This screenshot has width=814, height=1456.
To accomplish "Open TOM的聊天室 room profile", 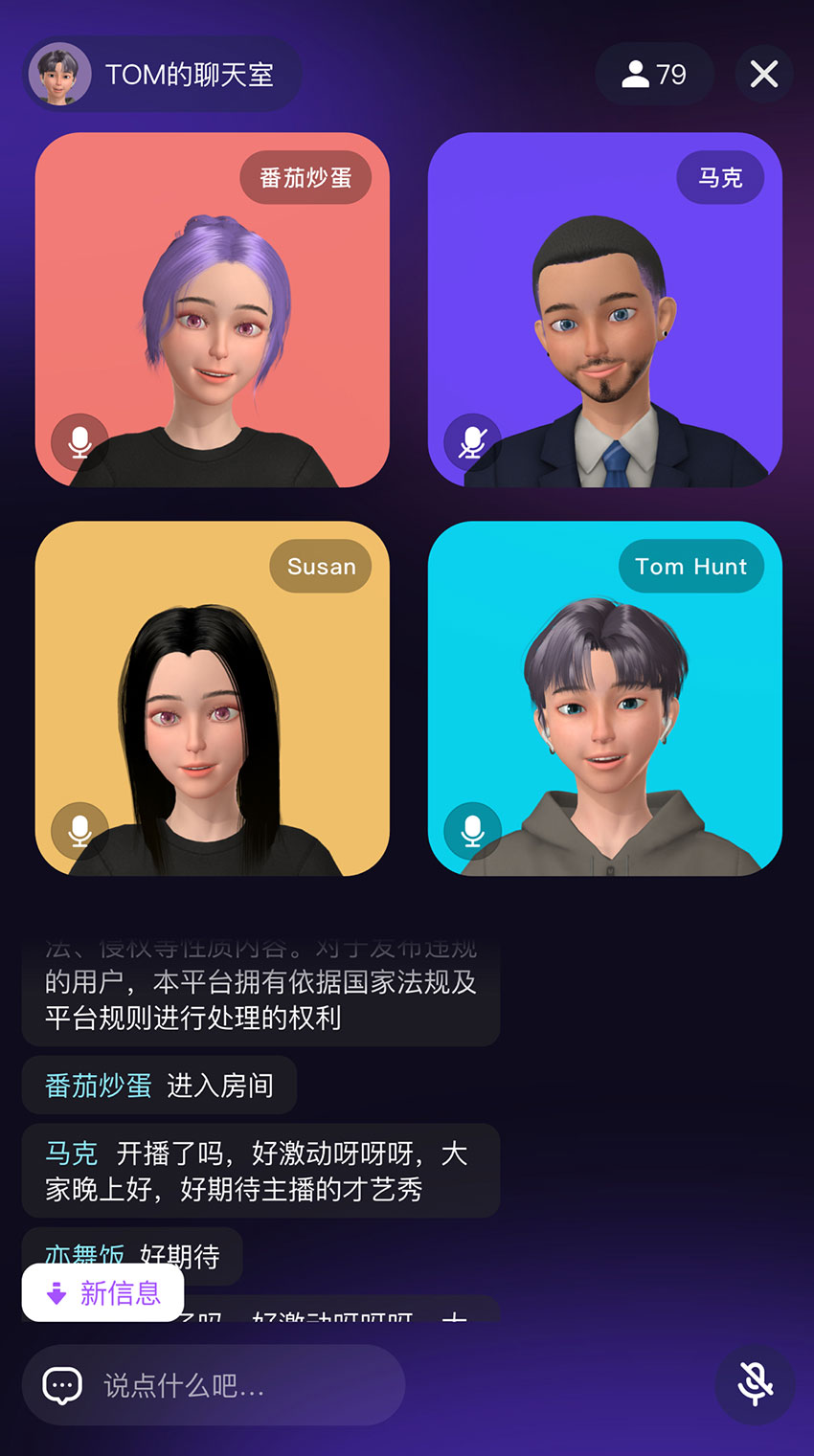I will [161, 74].
